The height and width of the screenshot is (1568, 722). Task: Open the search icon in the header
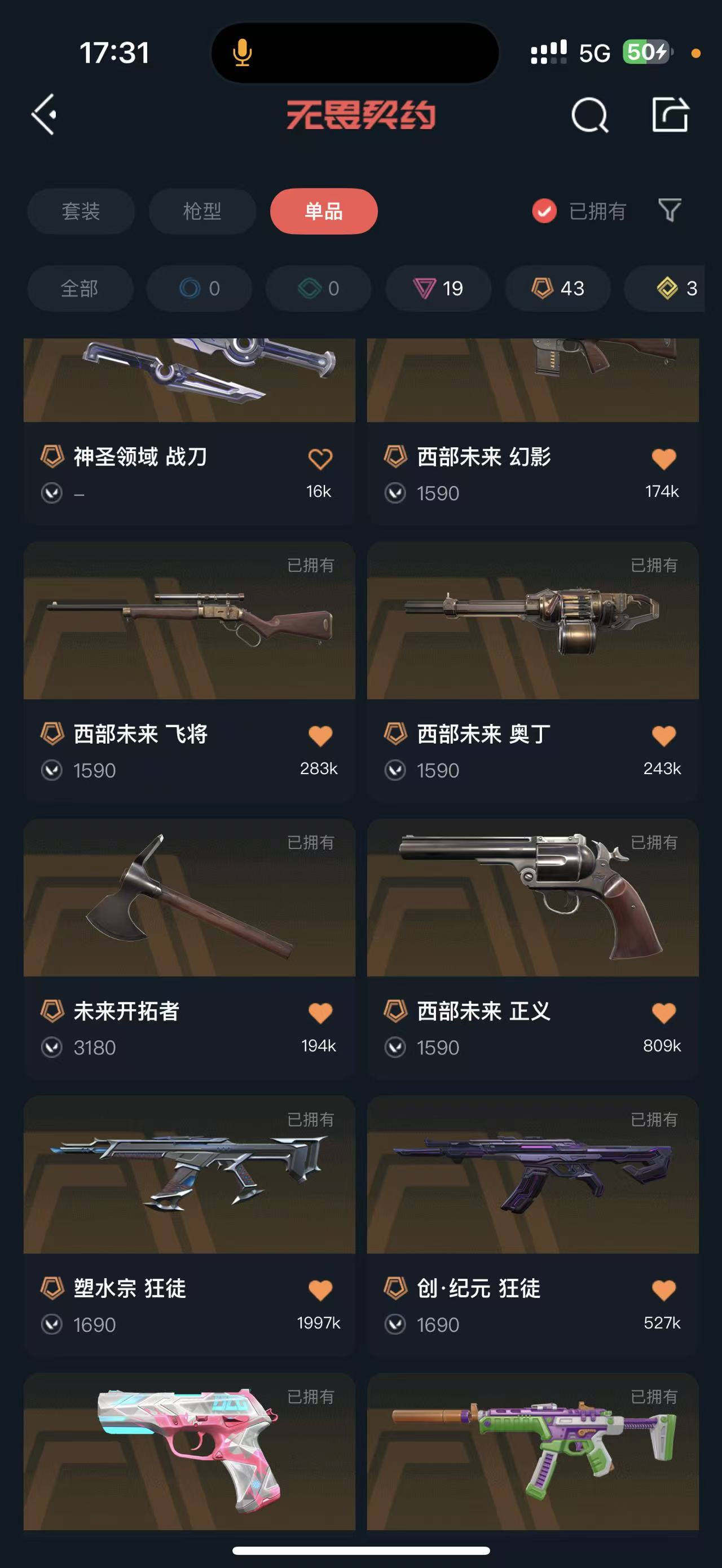point(589,115)
